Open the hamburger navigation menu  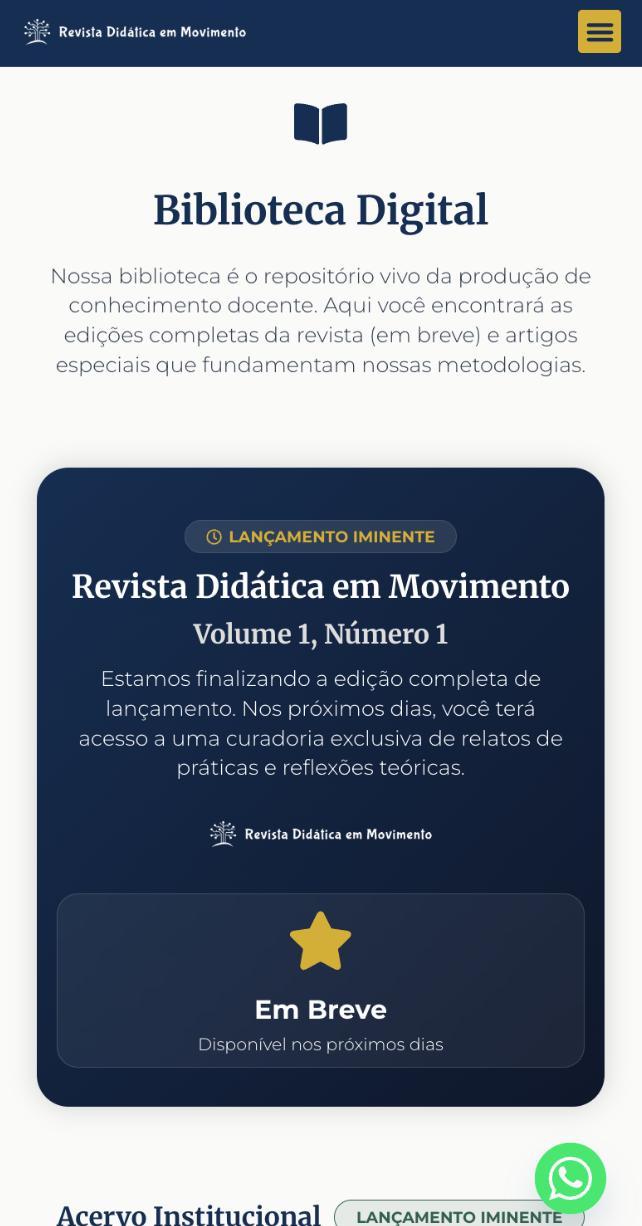(599, 32)
